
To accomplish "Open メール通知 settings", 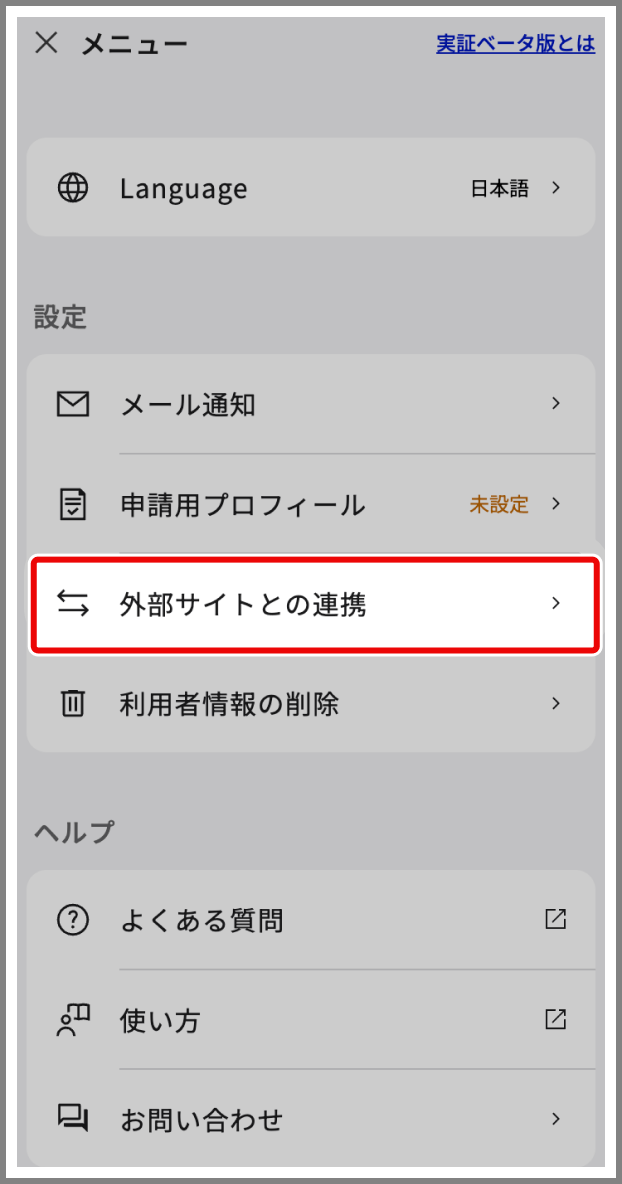I will pos(311,405).
